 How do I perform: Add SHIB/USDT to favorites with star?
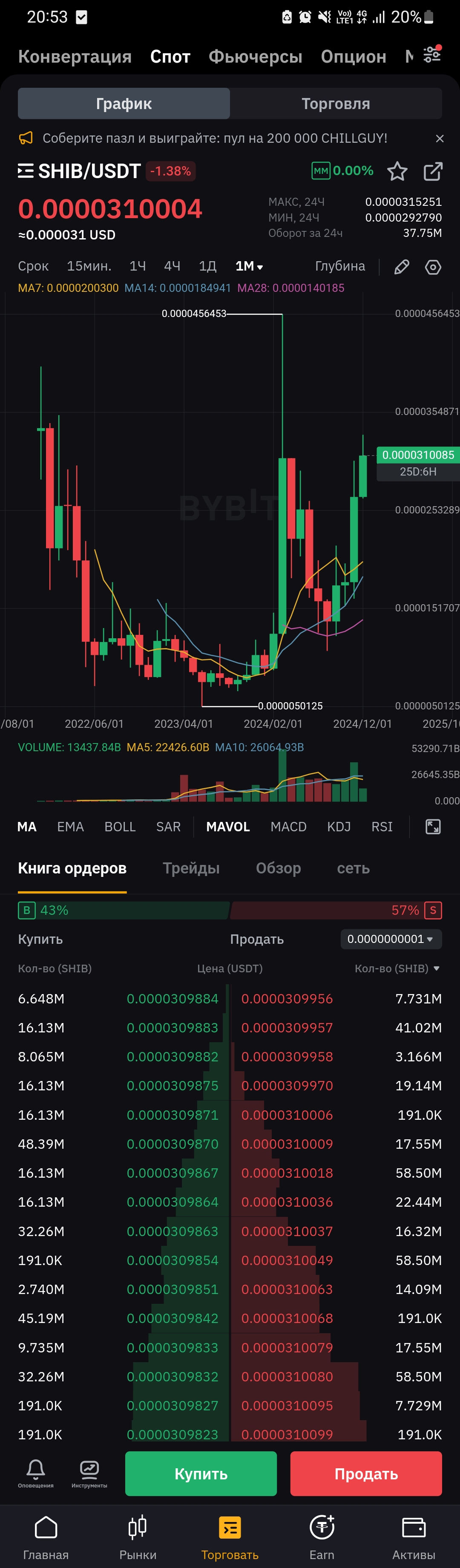(x=397, y=172)
